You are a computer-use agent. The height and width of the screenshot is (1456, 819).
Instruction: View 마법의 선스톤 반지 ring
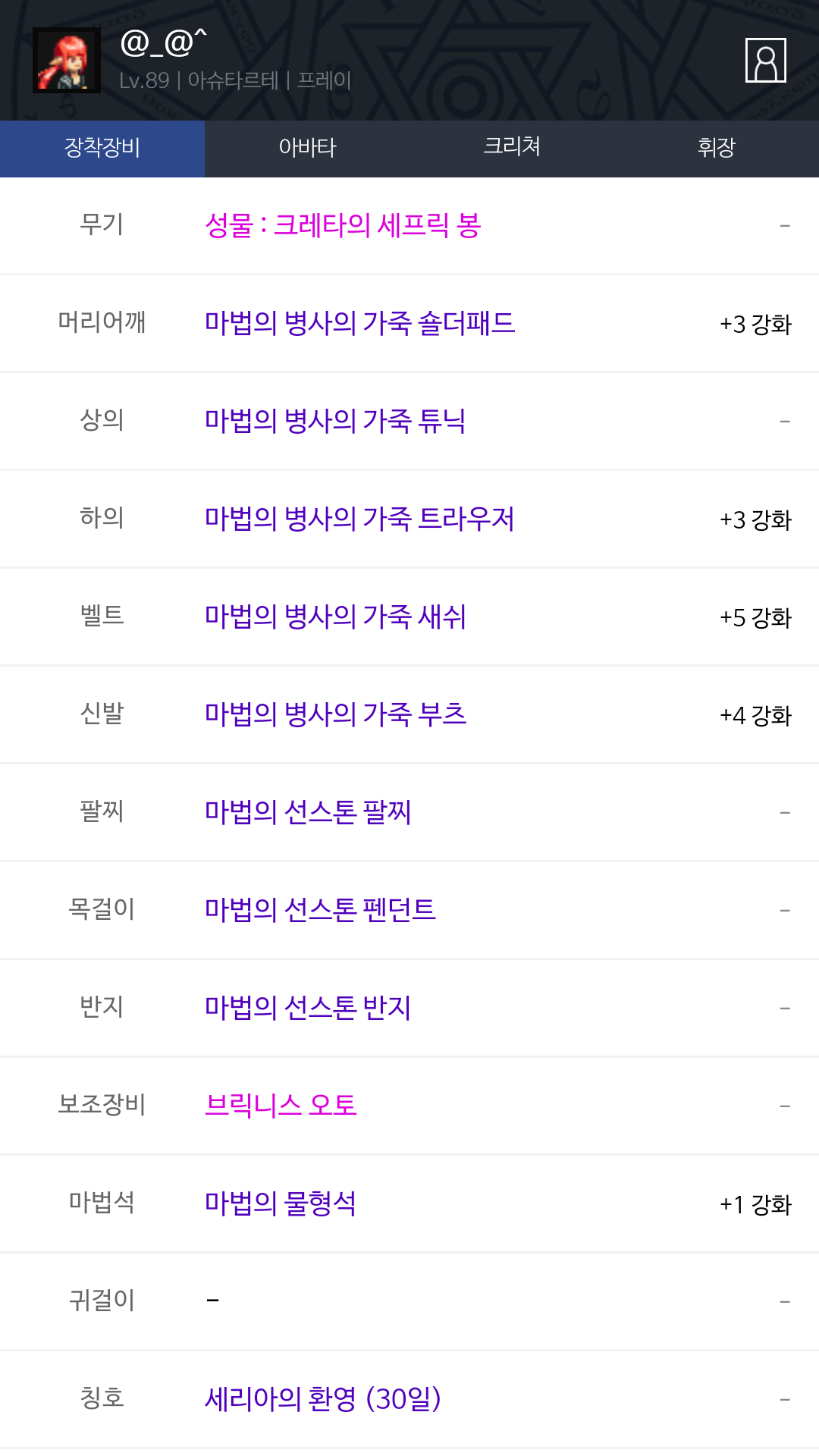[x=308, y=1008]
